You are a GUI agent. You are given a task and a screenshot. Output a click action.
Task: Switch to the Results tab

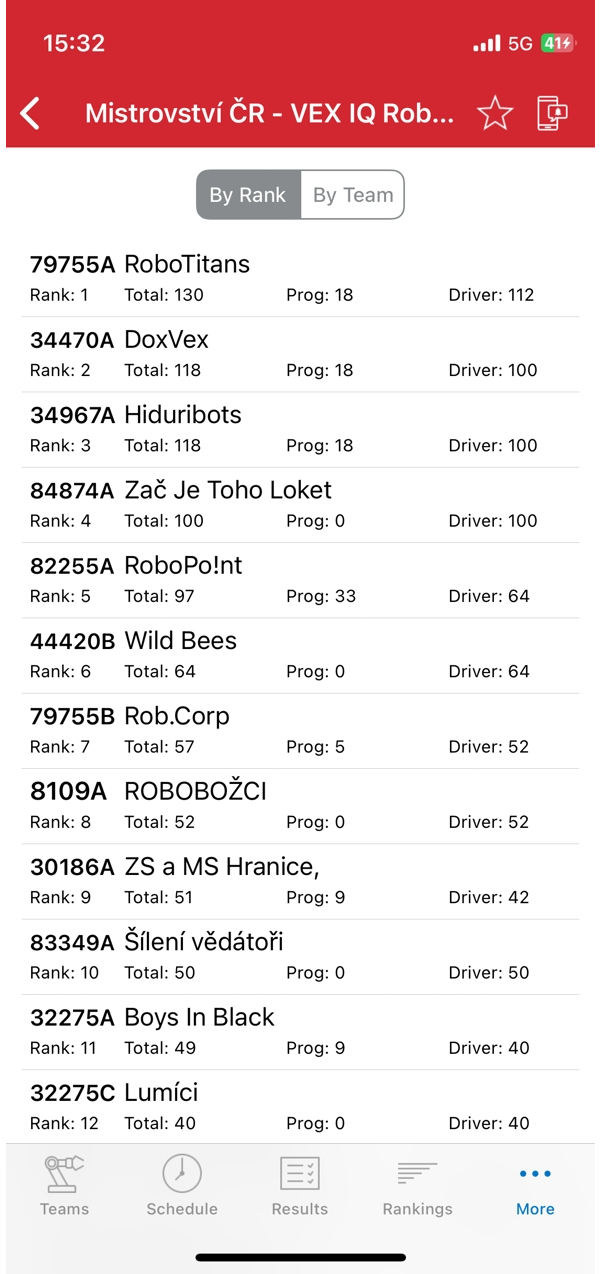pyautogui.click(x=300, y=1186)
